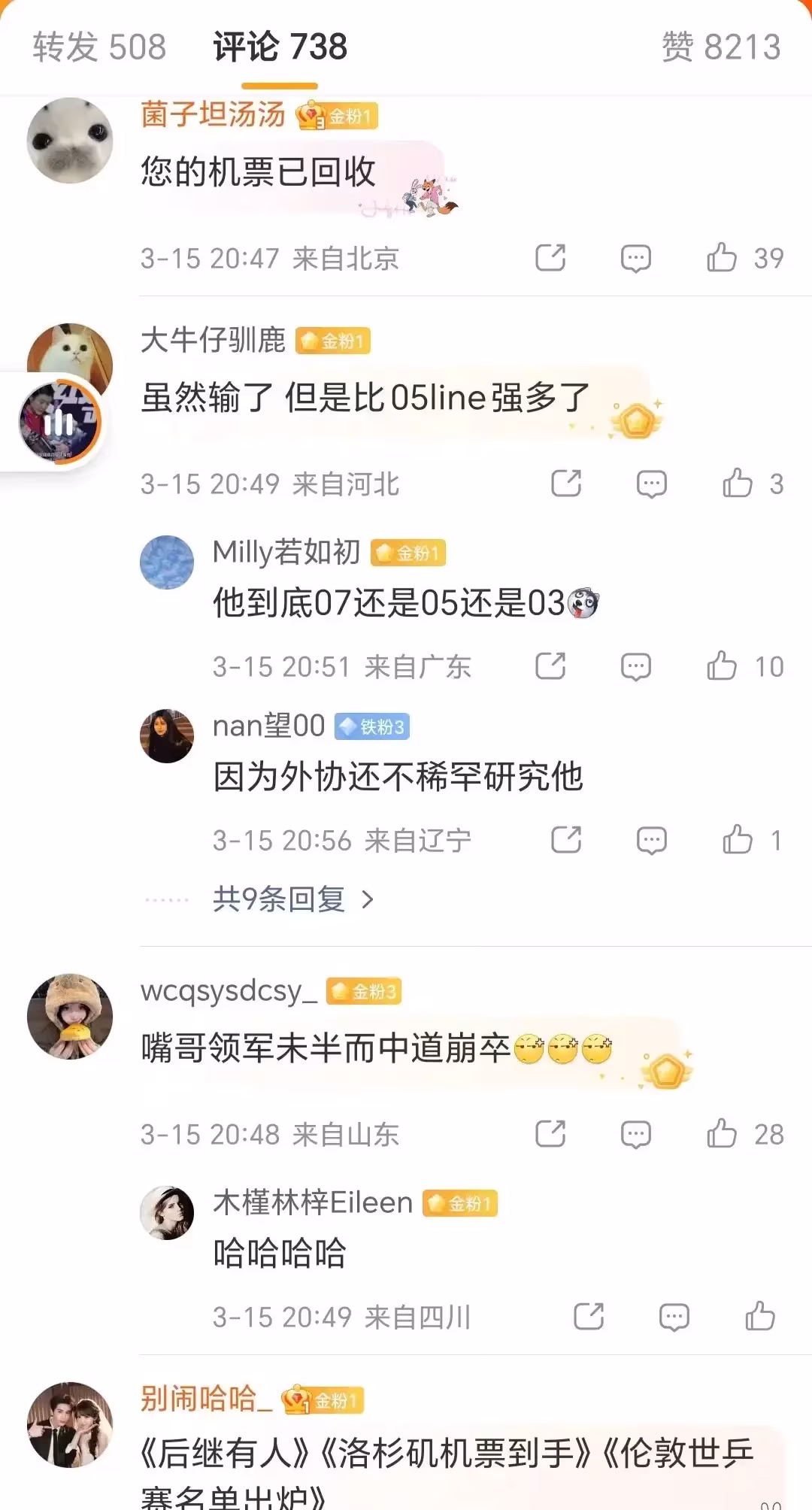This screenshot has width=812, height=1510.
Task: Switch to the 转发 508 tab
Action: 98,47
